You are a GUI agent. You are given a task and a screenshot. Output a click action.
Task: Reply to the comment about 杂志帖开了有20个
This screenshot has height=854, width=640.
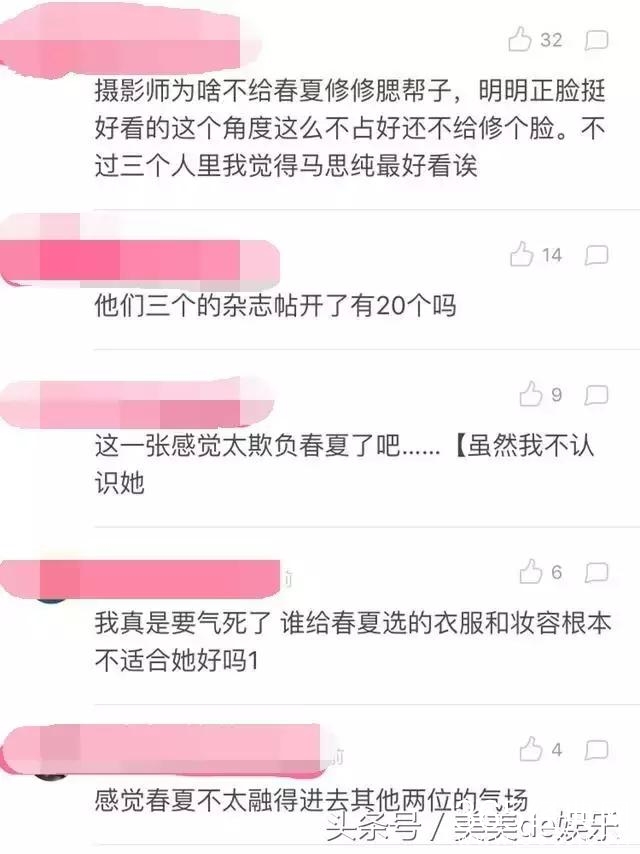point(596,256)
